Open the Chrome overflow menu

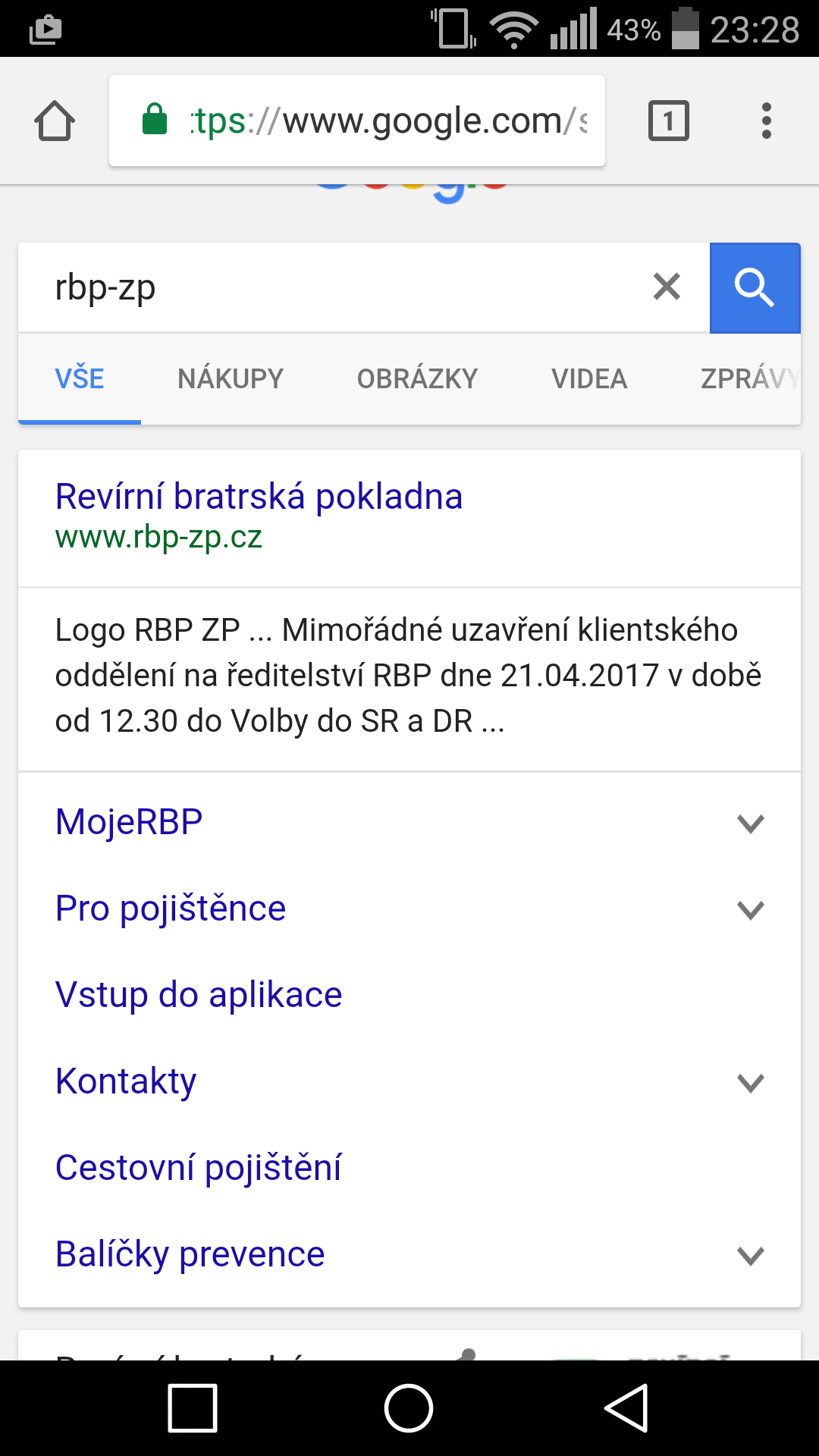coord(767,121)
